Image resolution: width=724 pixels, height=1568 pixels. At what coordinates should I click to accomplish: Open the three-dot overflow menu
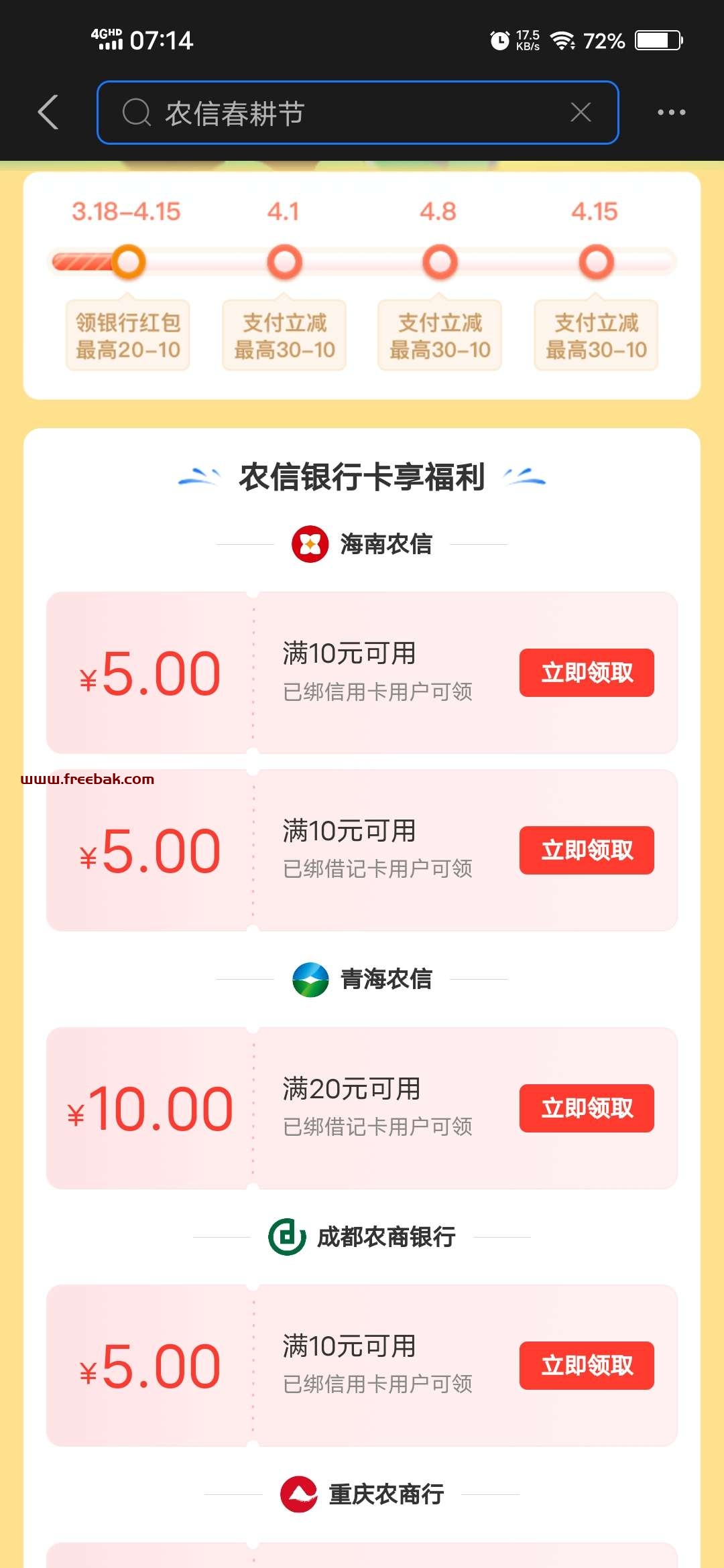671,112
